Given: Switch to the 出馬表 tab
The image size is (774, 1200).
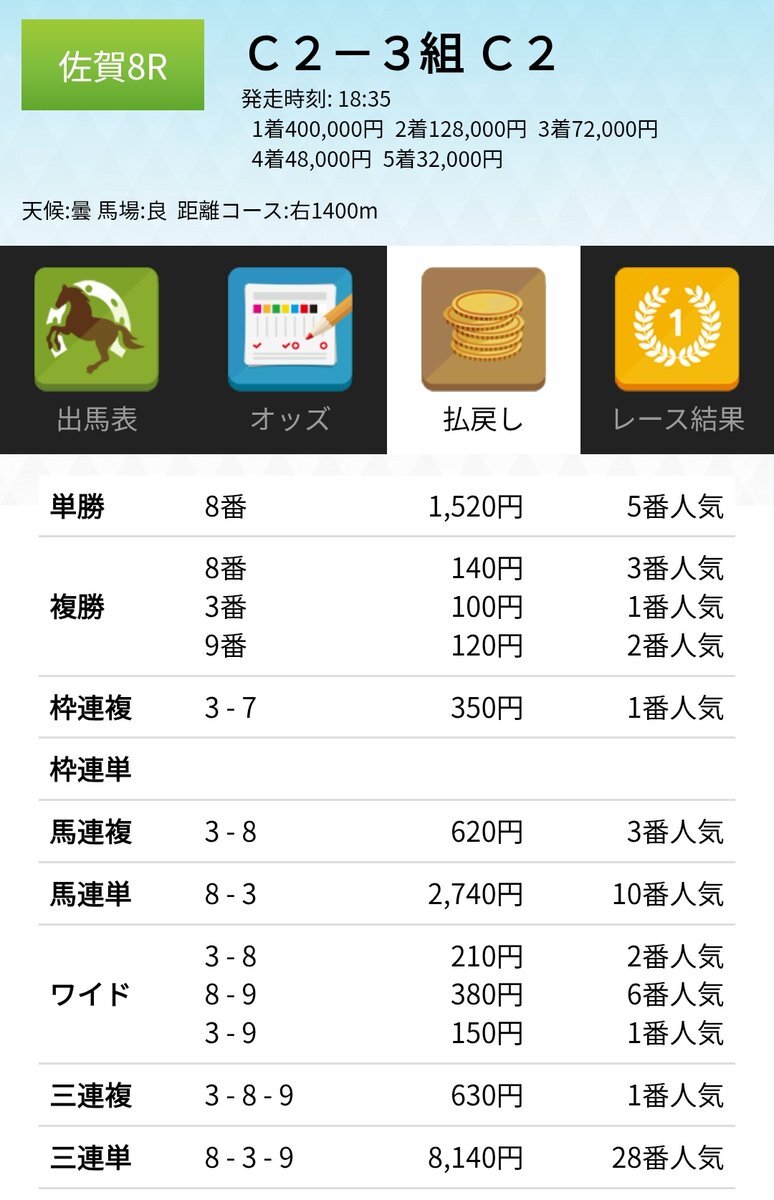Looking at the screenshot, I should tap(97, 349).
